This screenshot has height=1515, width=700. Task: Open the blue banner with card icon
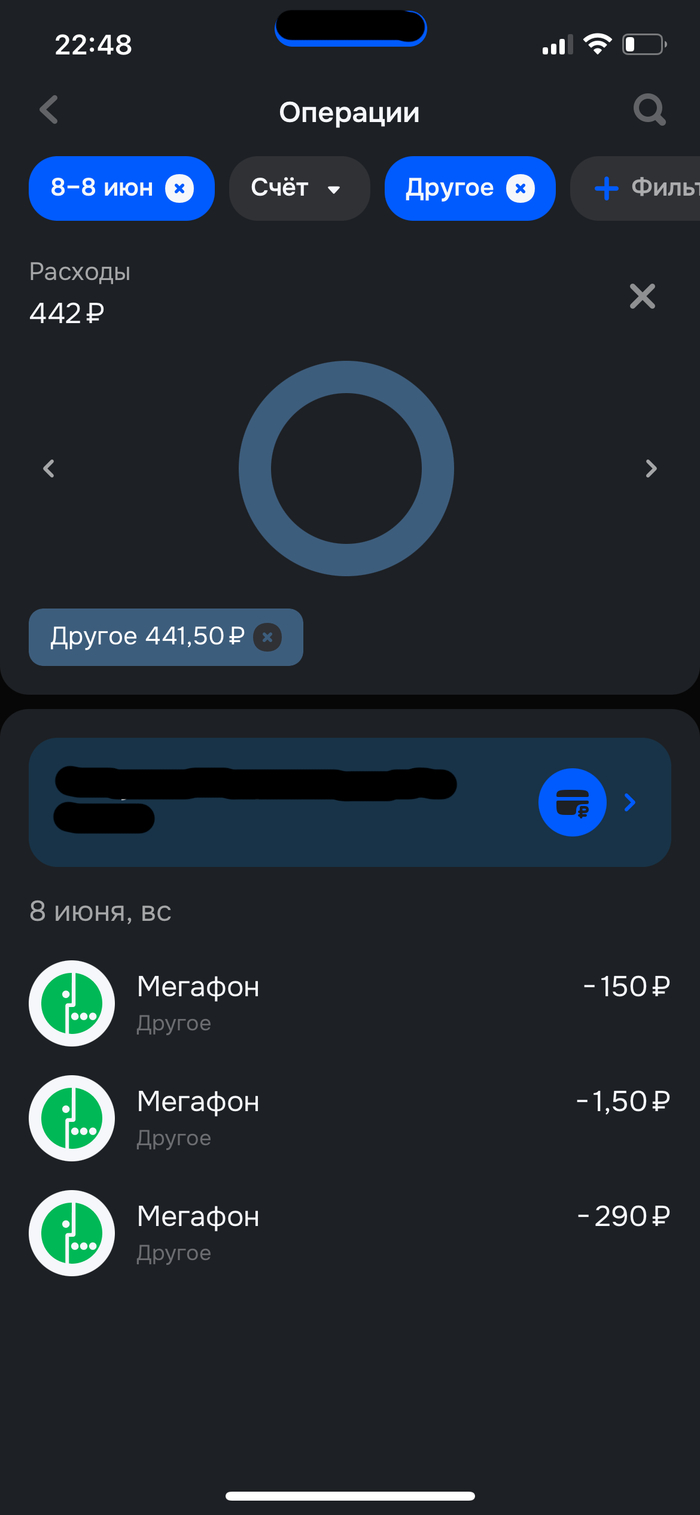[x=350, y=802]
